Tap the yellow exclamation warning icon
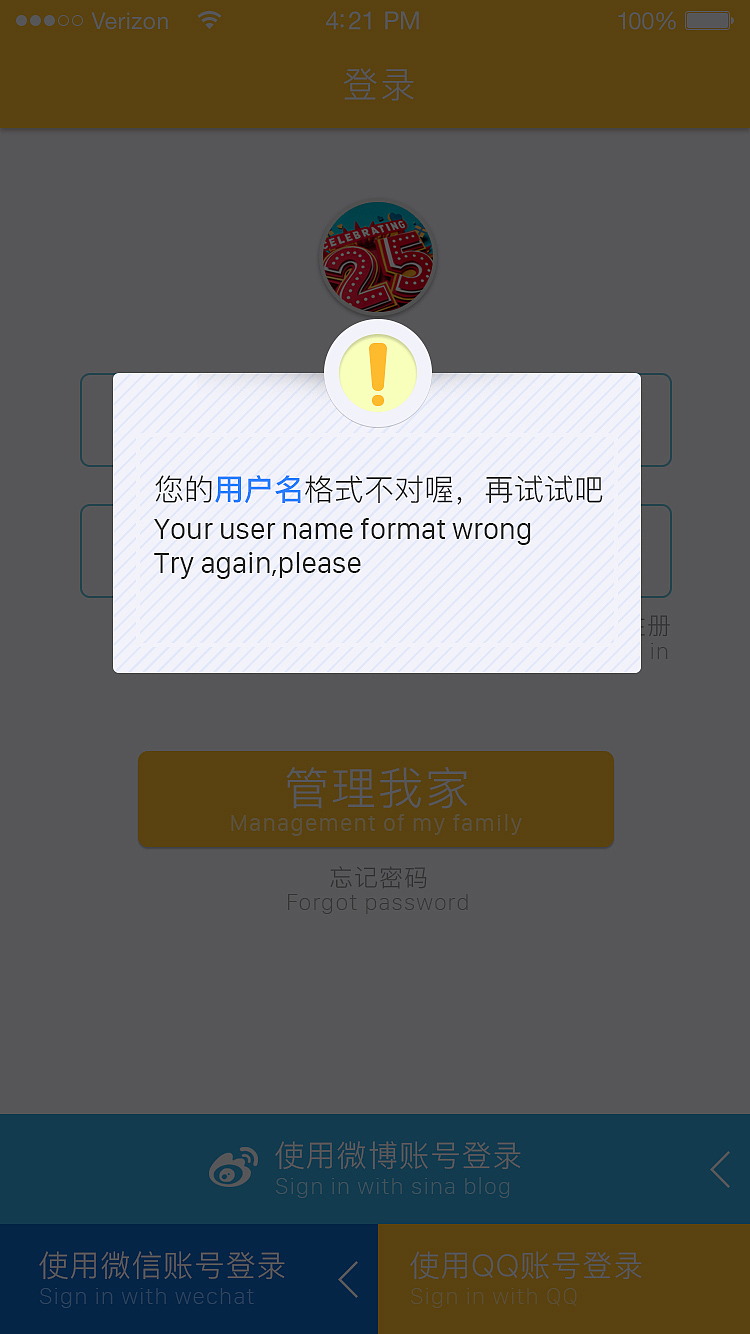Screen dimensions: 750x1334 (377, 372)
